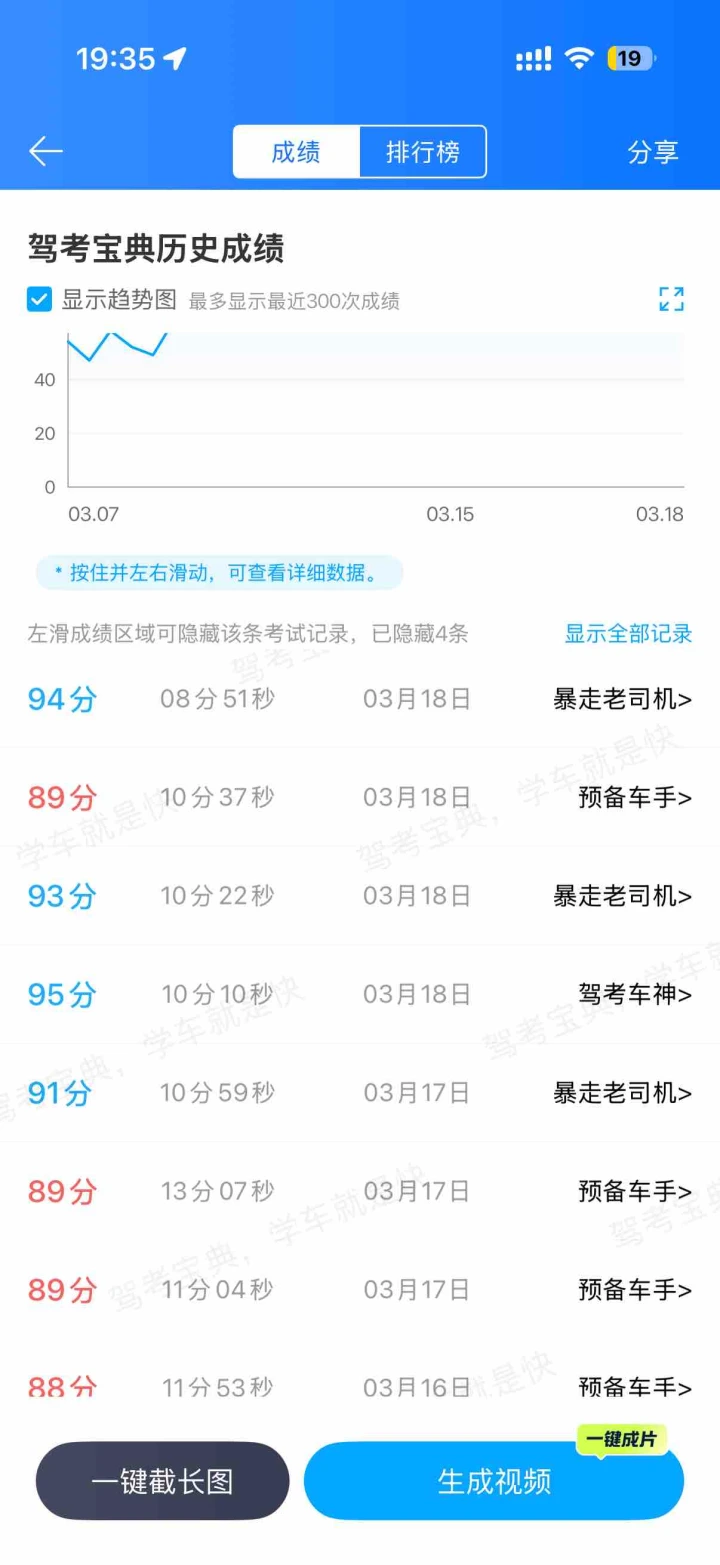This screenshot has height=1565, width=720.
Task: Switch to the 排行榜 tab
Action: pyautogui.click(x=422, y=152)
